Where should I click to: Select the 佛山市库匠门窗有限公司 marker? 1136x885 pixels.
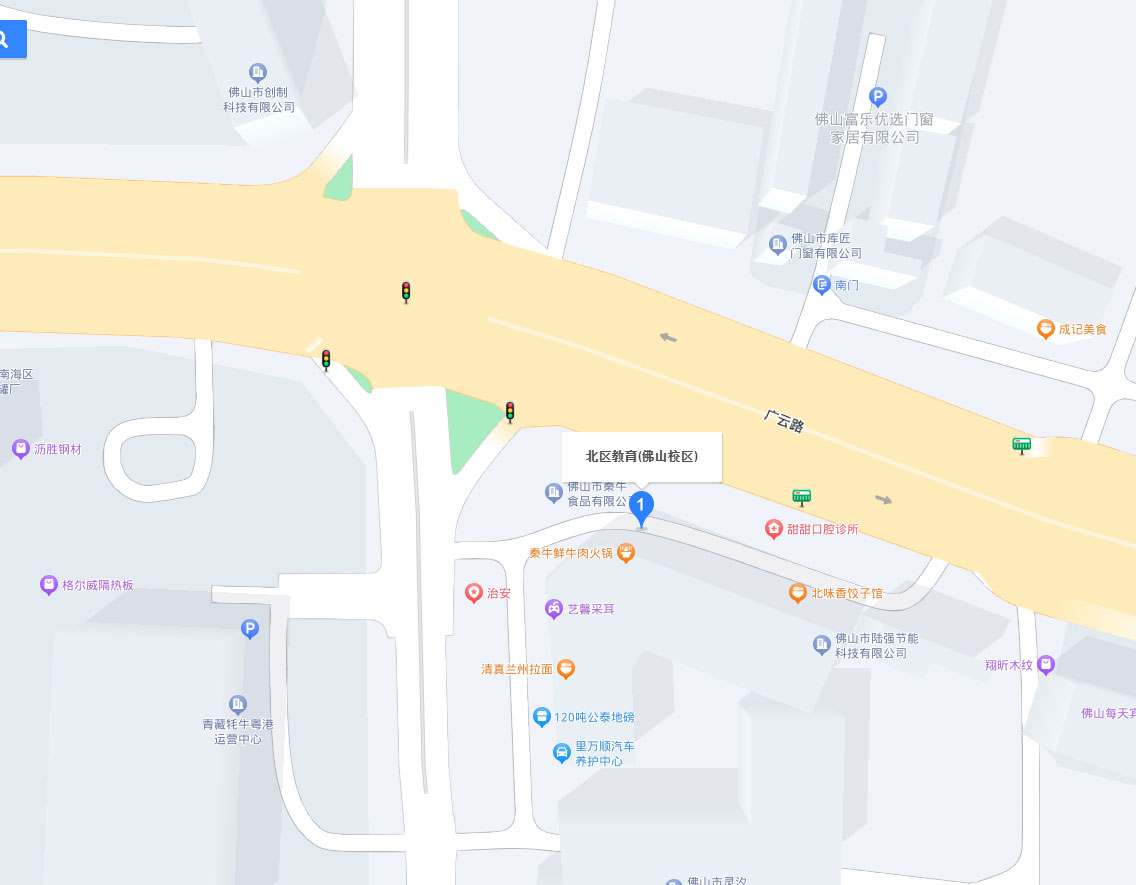pos(777,244)
